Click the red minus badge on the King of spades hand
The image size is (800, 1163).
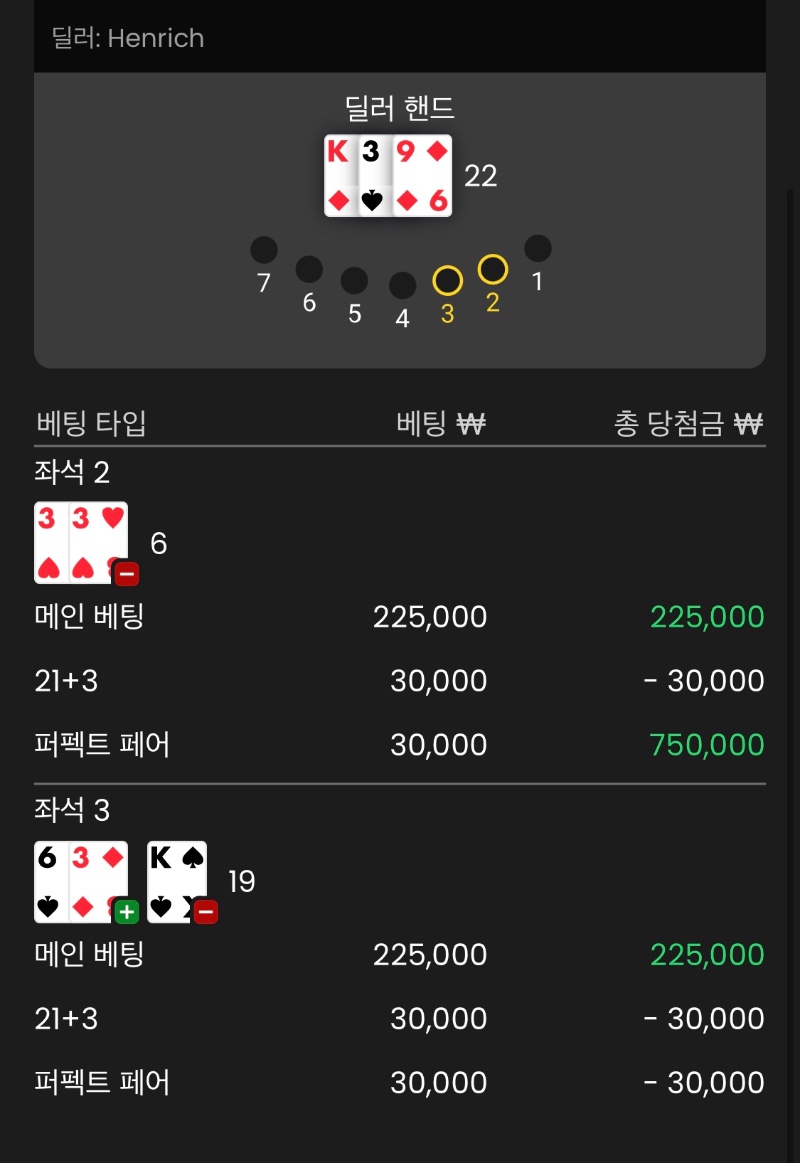[x=205, y=911]
